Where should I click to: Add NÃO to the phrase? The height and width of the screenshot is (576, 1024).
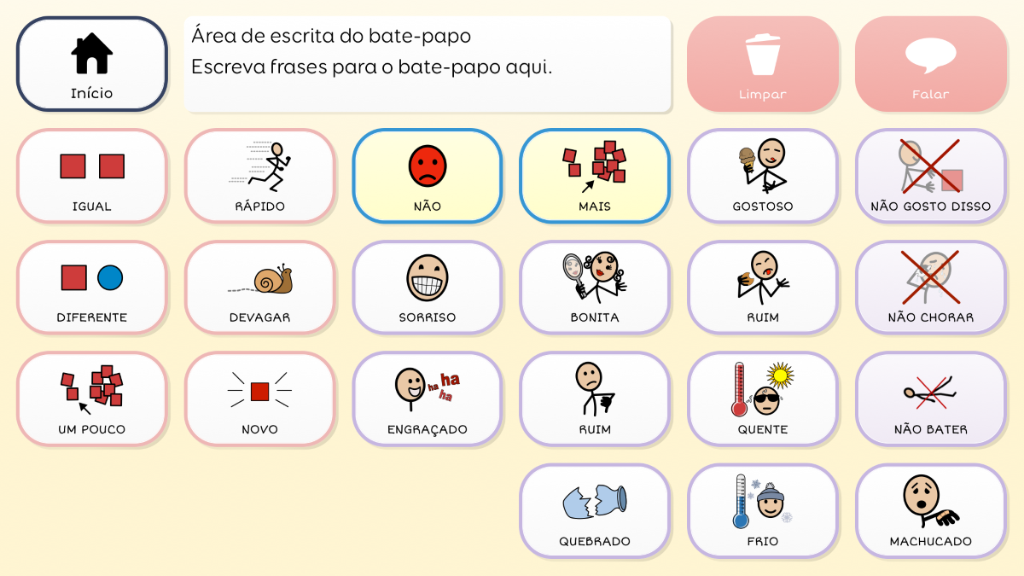click(x=427, y=176)
